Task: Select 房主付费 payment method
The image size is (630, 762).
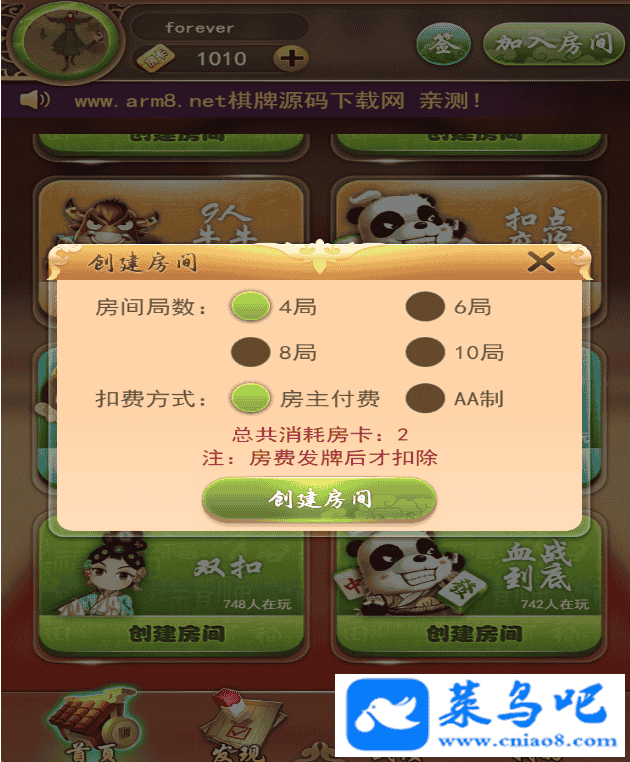Action: 251,398
